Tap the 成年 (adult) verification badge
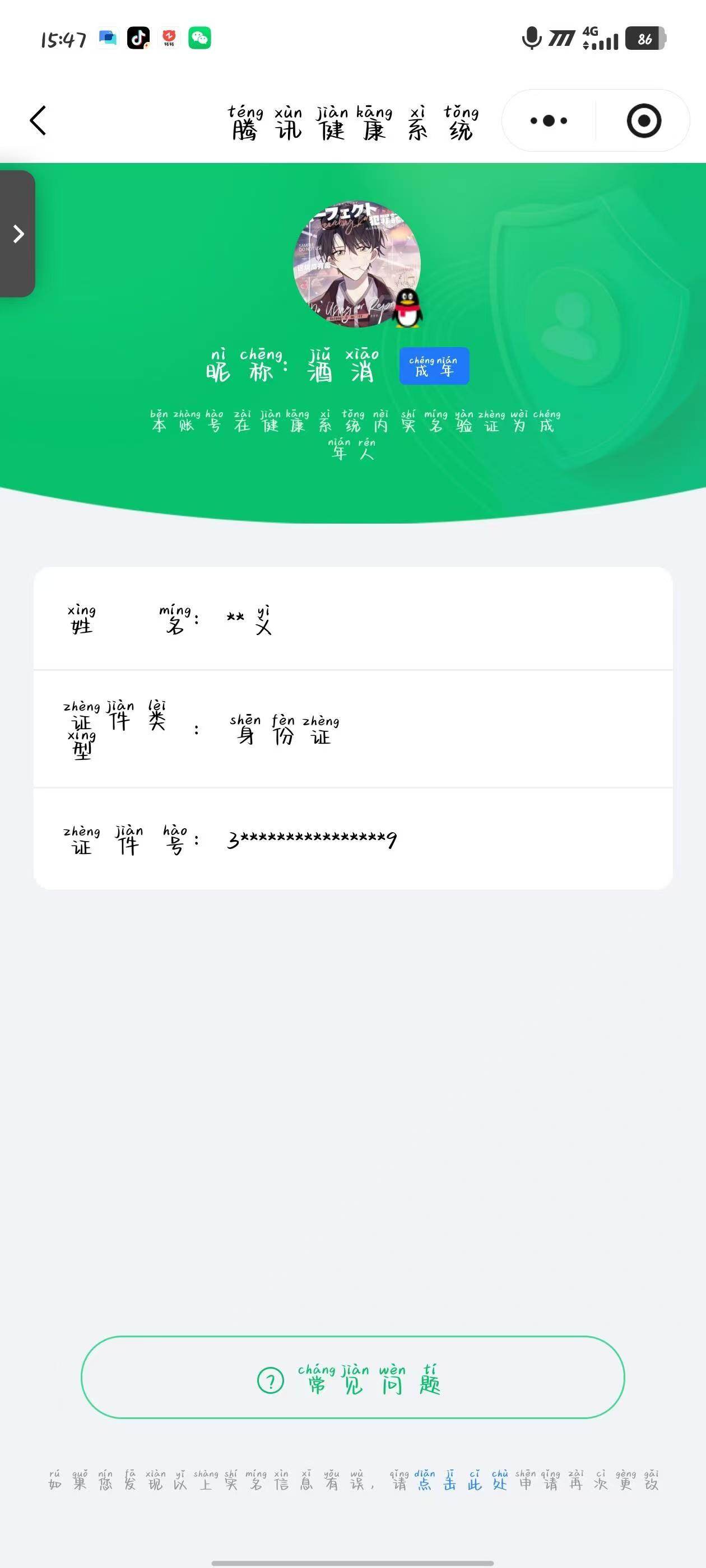The image size is (706, 1568). tap(434, 366)
